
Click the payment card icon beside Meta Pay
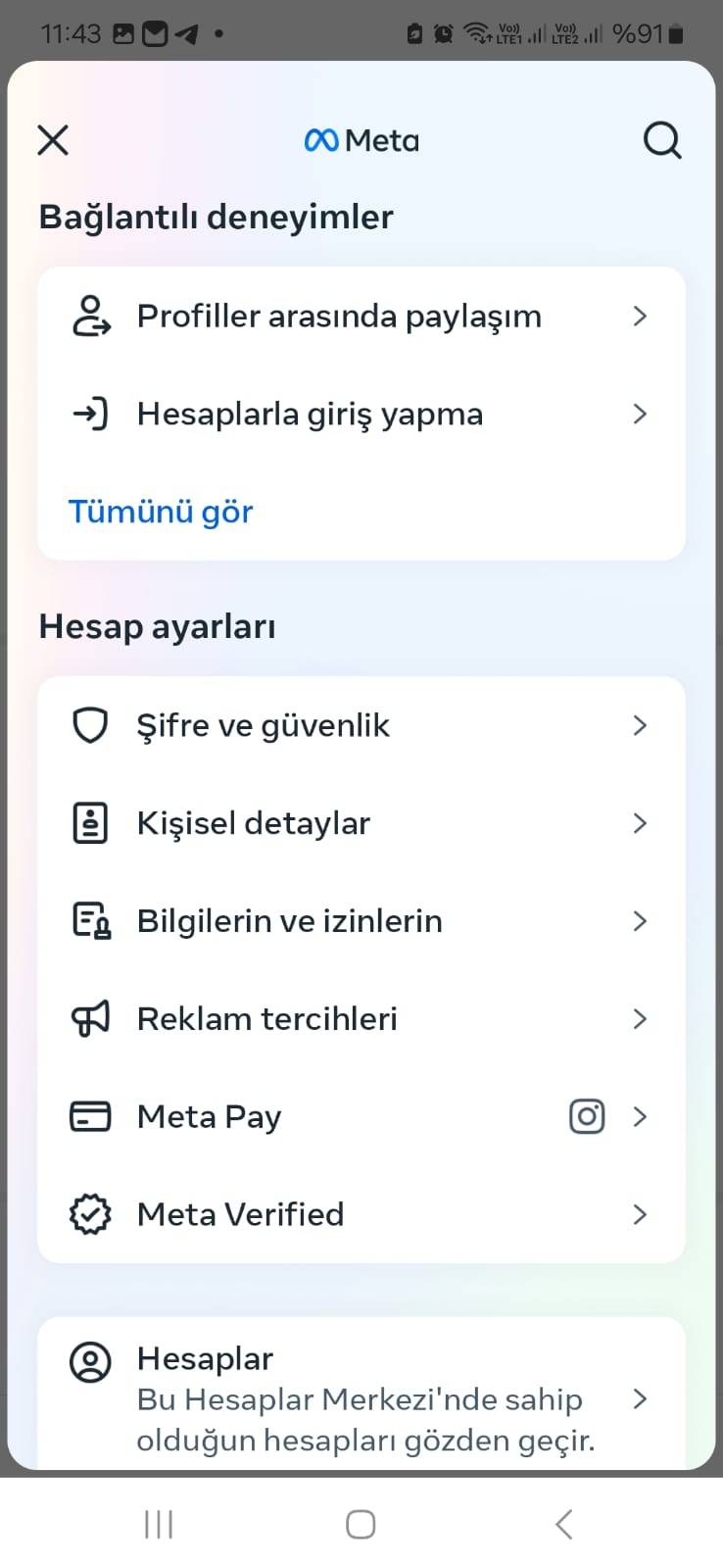point(90,1116)
